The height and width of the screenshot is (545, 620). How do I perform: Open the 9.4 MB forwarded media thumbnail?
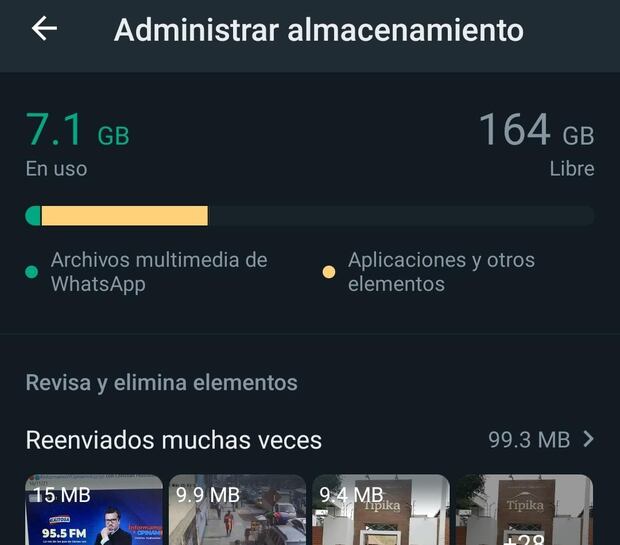tap(381, 511)
